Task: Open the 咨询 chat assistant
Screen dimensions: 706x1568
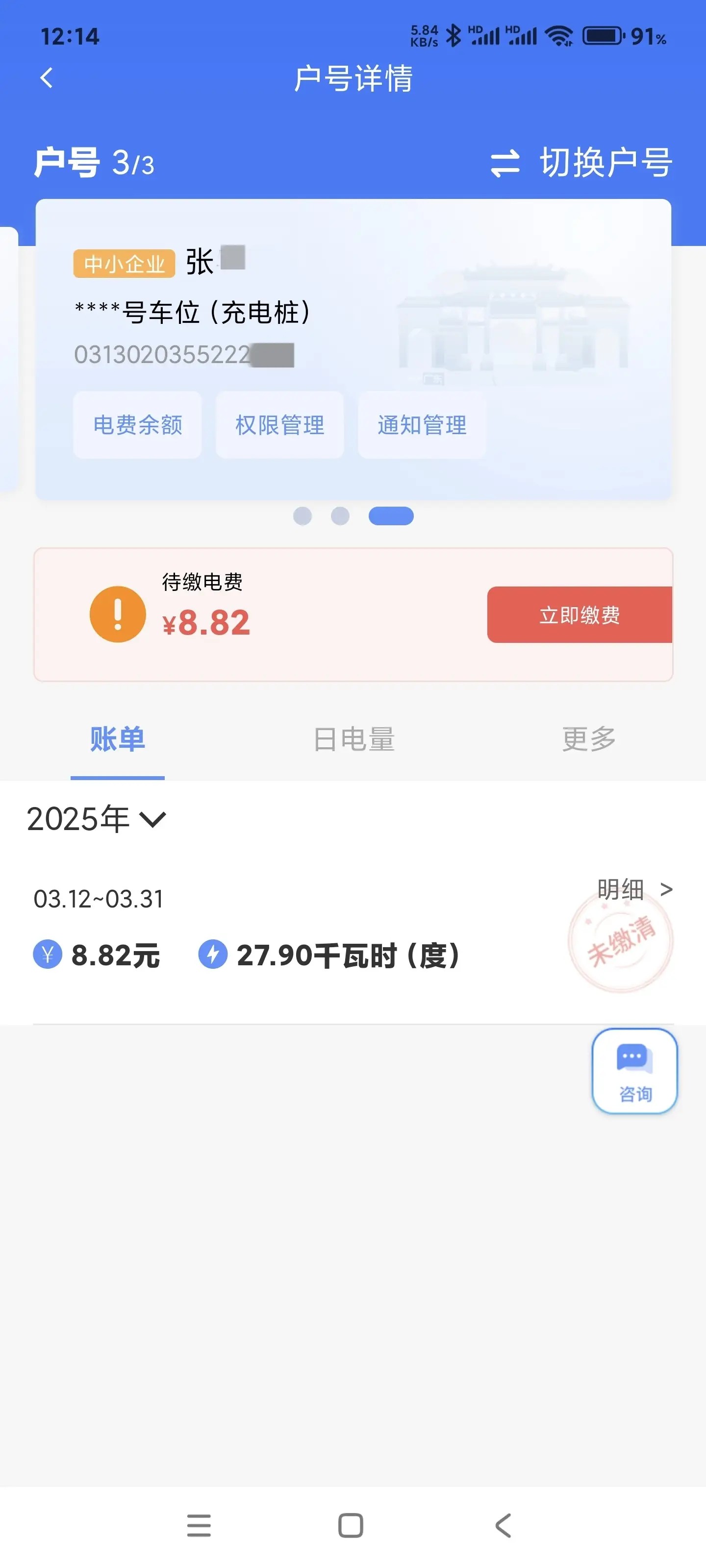Action: click(635, 1071)
